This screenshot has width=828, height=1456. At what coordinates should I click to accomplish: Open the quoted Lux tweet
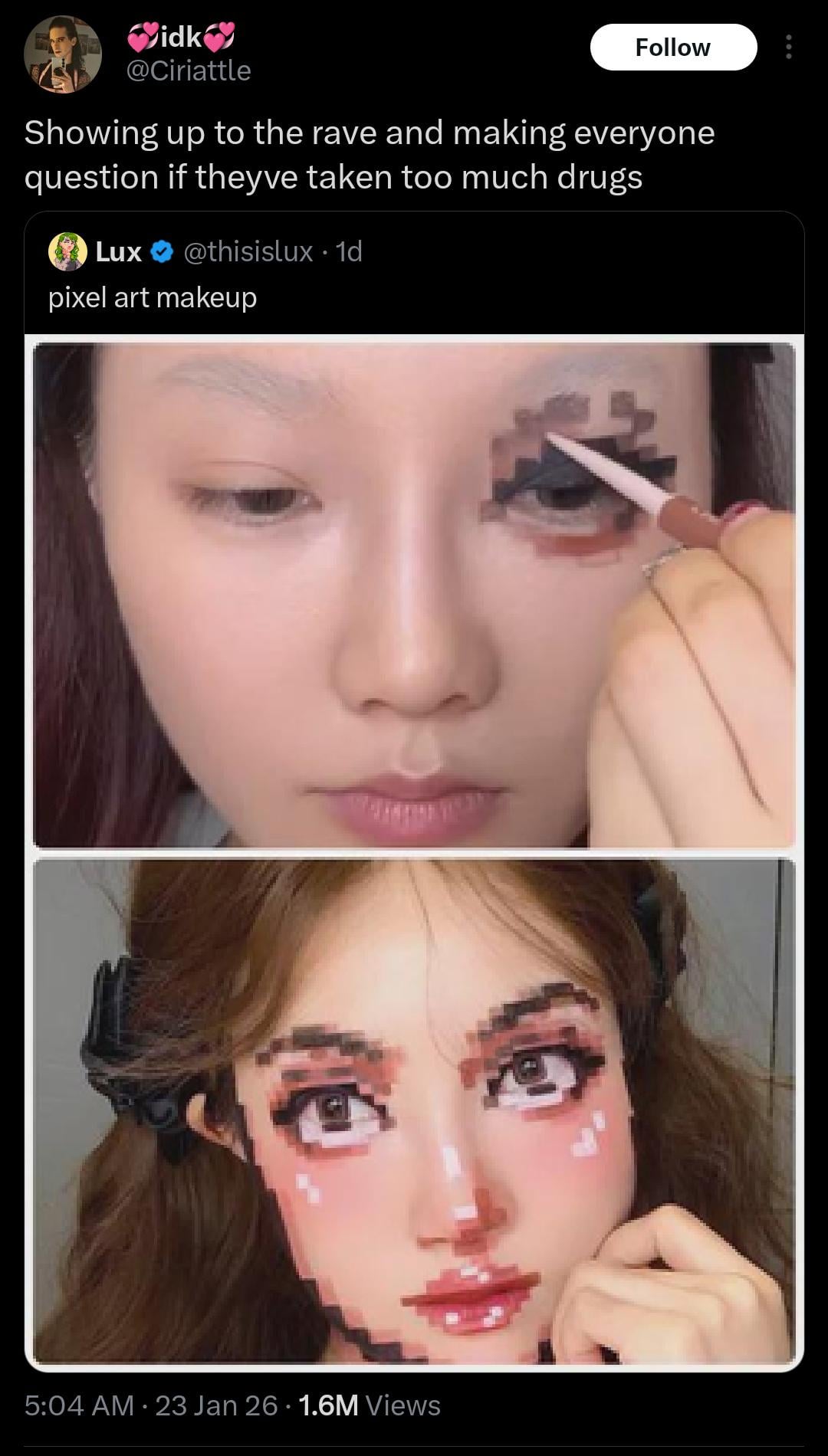[x=414, y=297]
